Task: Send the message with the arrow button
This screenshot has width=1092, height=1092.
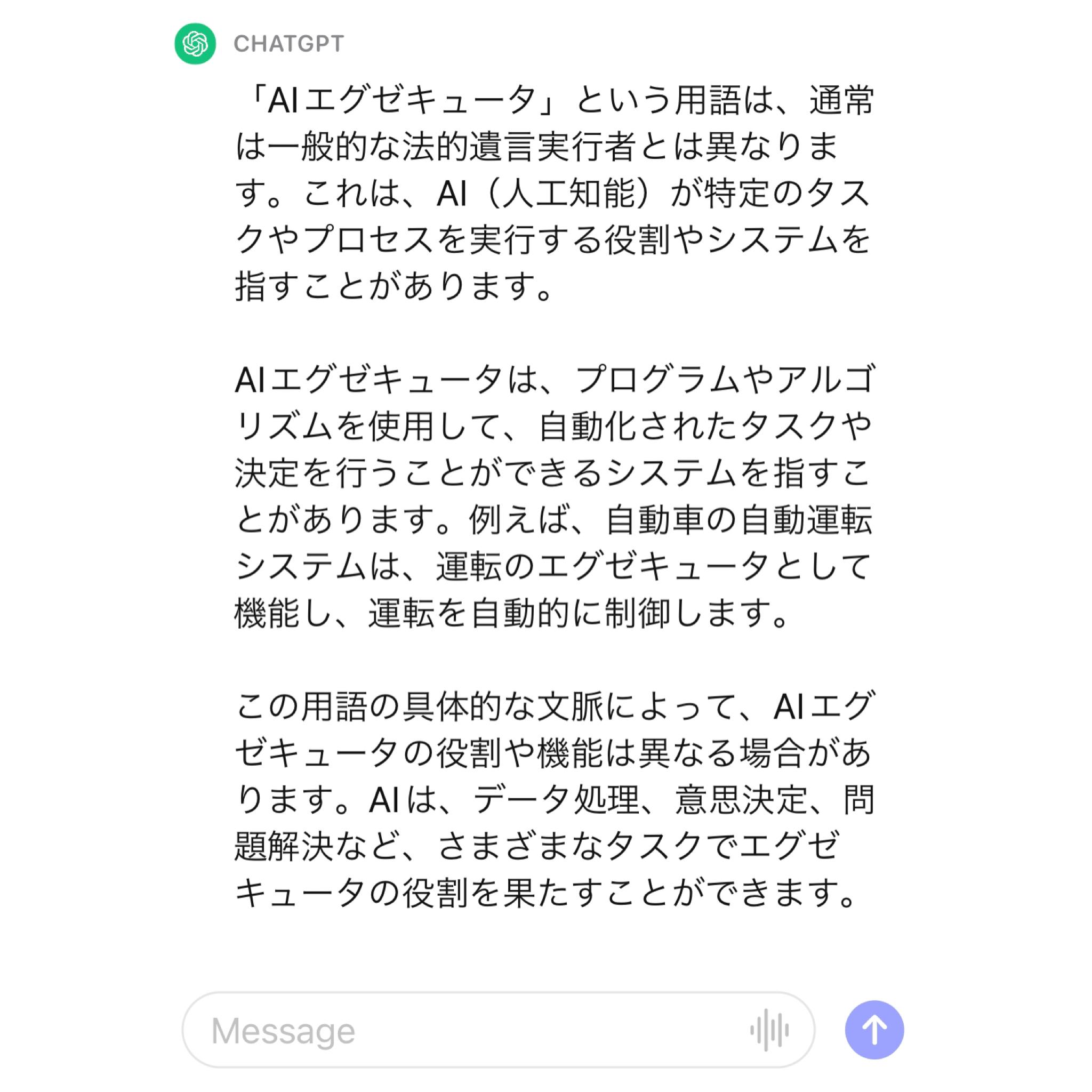Action: point(874,1030)
